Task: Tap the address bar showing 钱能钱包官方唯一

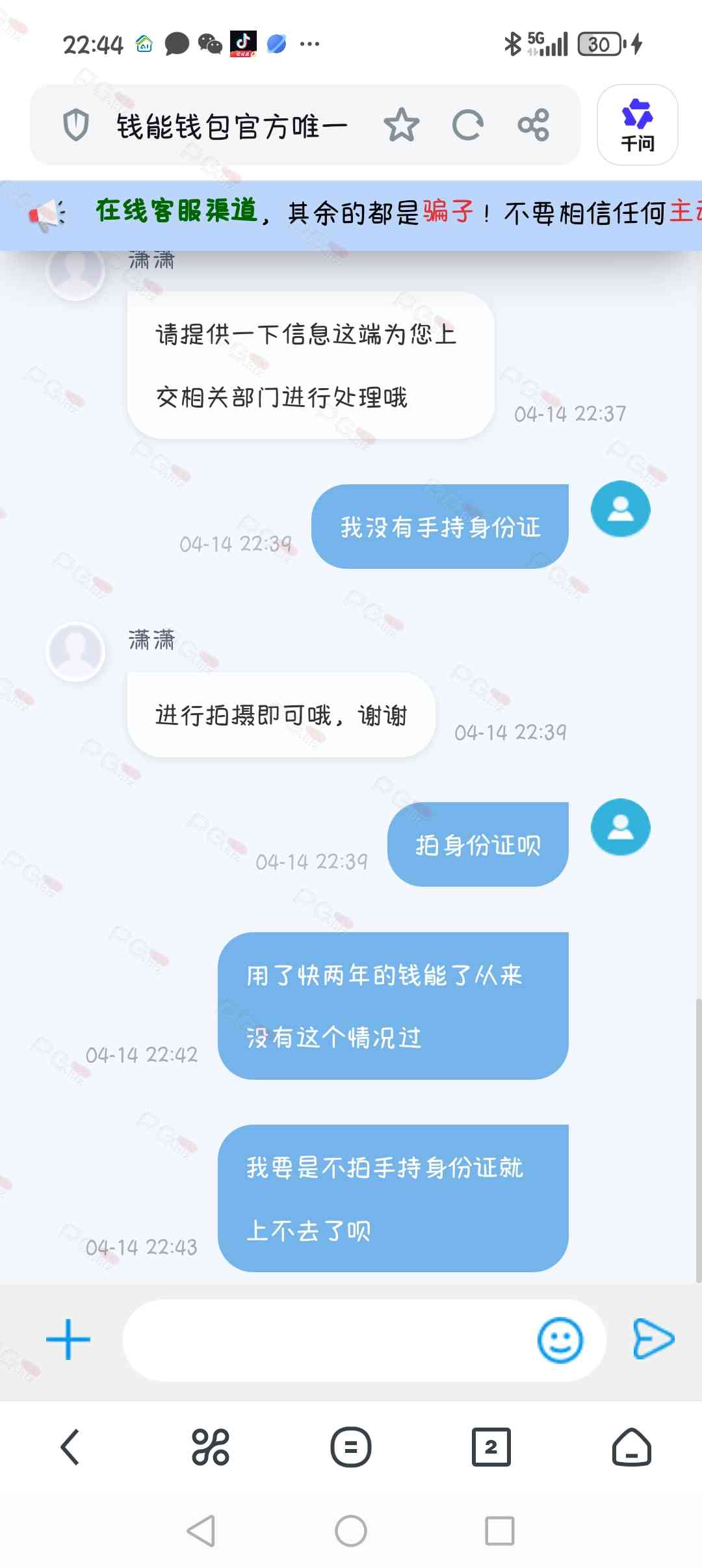Action: [231, 126]
